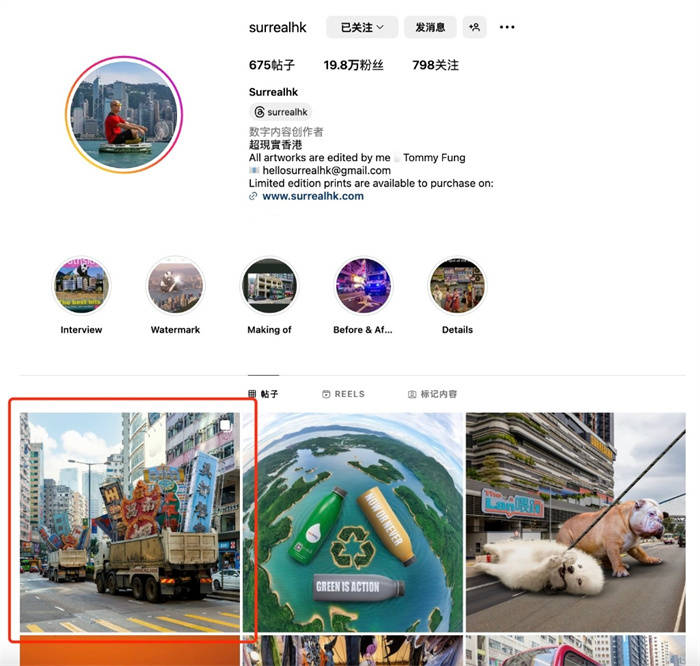Open the Details highlight
This screenshot has width=700, height=666.
point(457,286)
